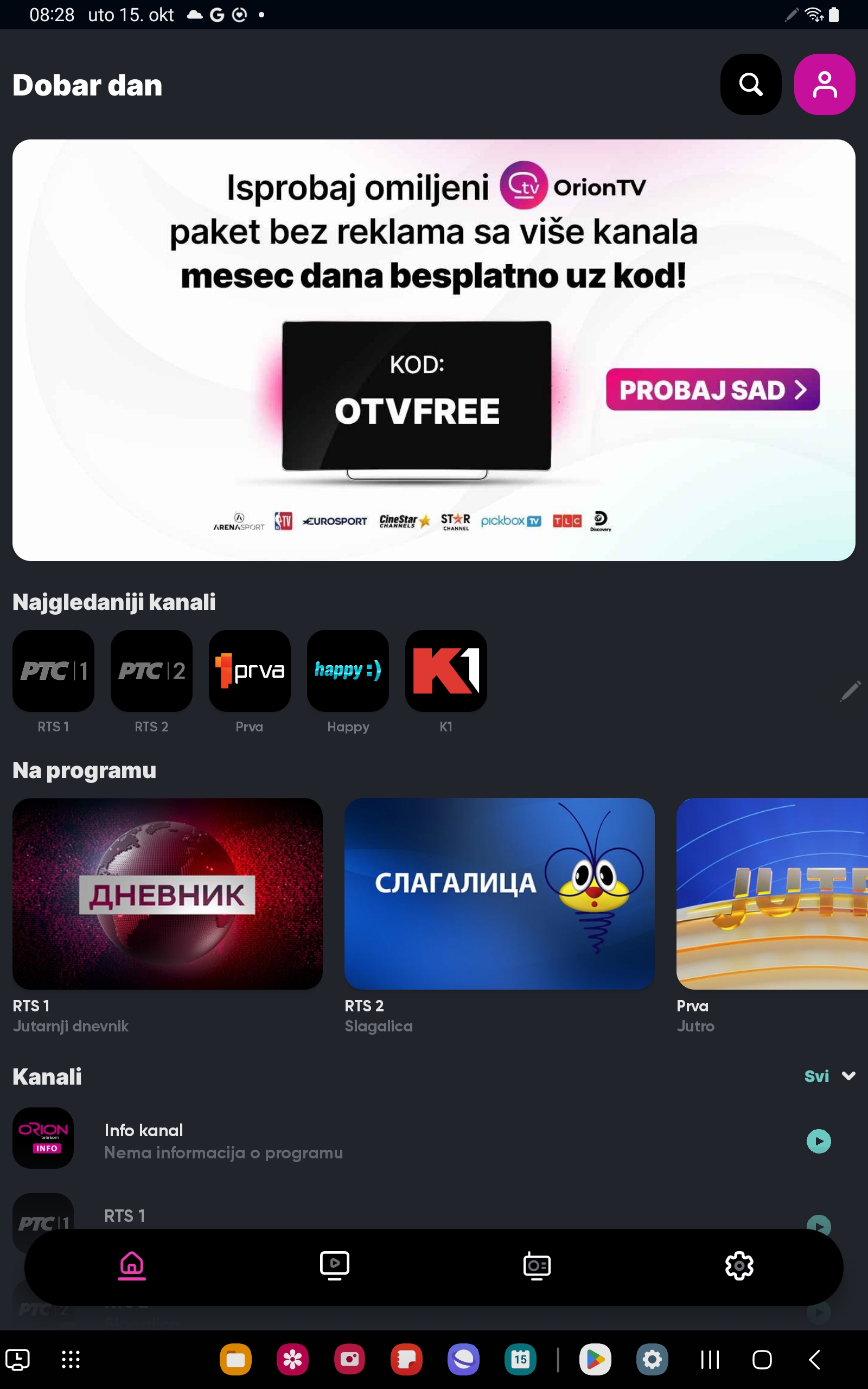Screen dimensions: 868x1389
Task: Open the Happy channel logo
Action: [x=348, y=671]
